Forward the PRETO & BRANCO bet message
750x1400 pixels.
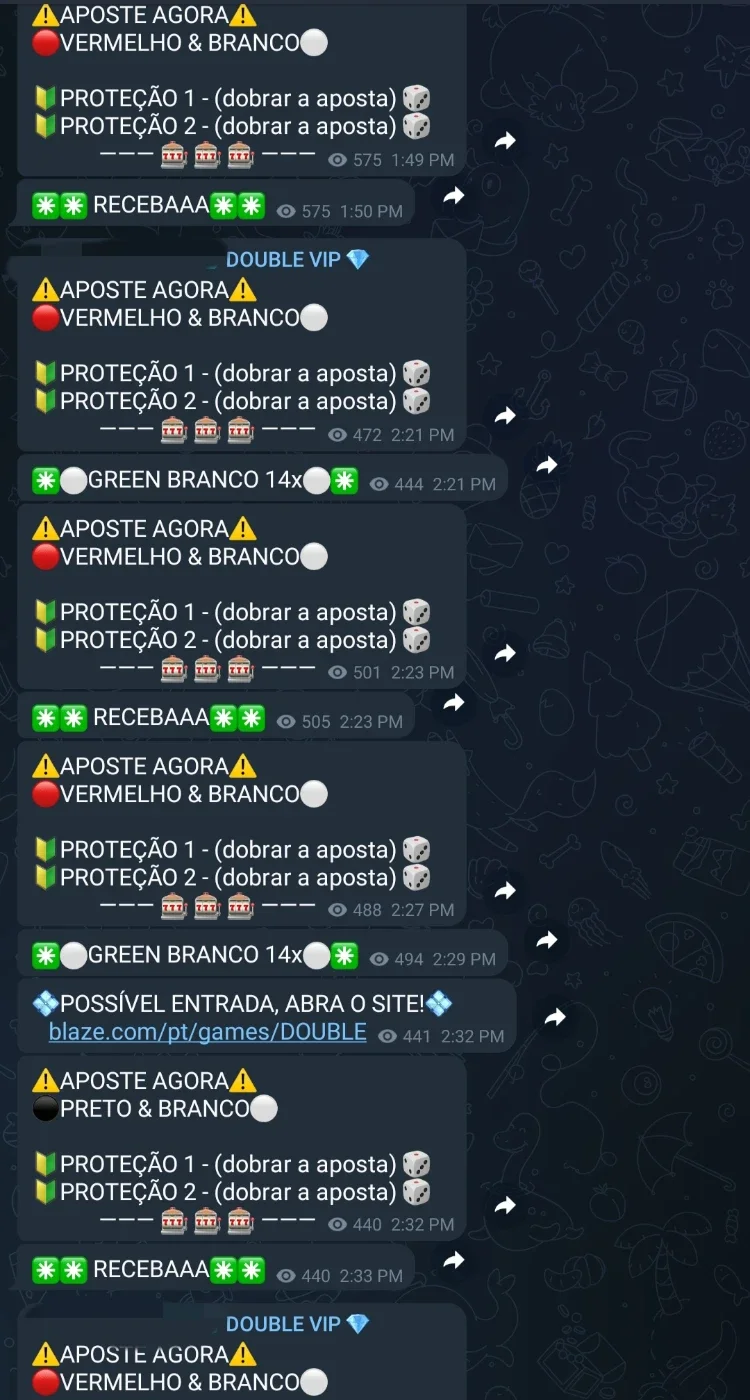pyautogui.click(x=505, y=1206)
